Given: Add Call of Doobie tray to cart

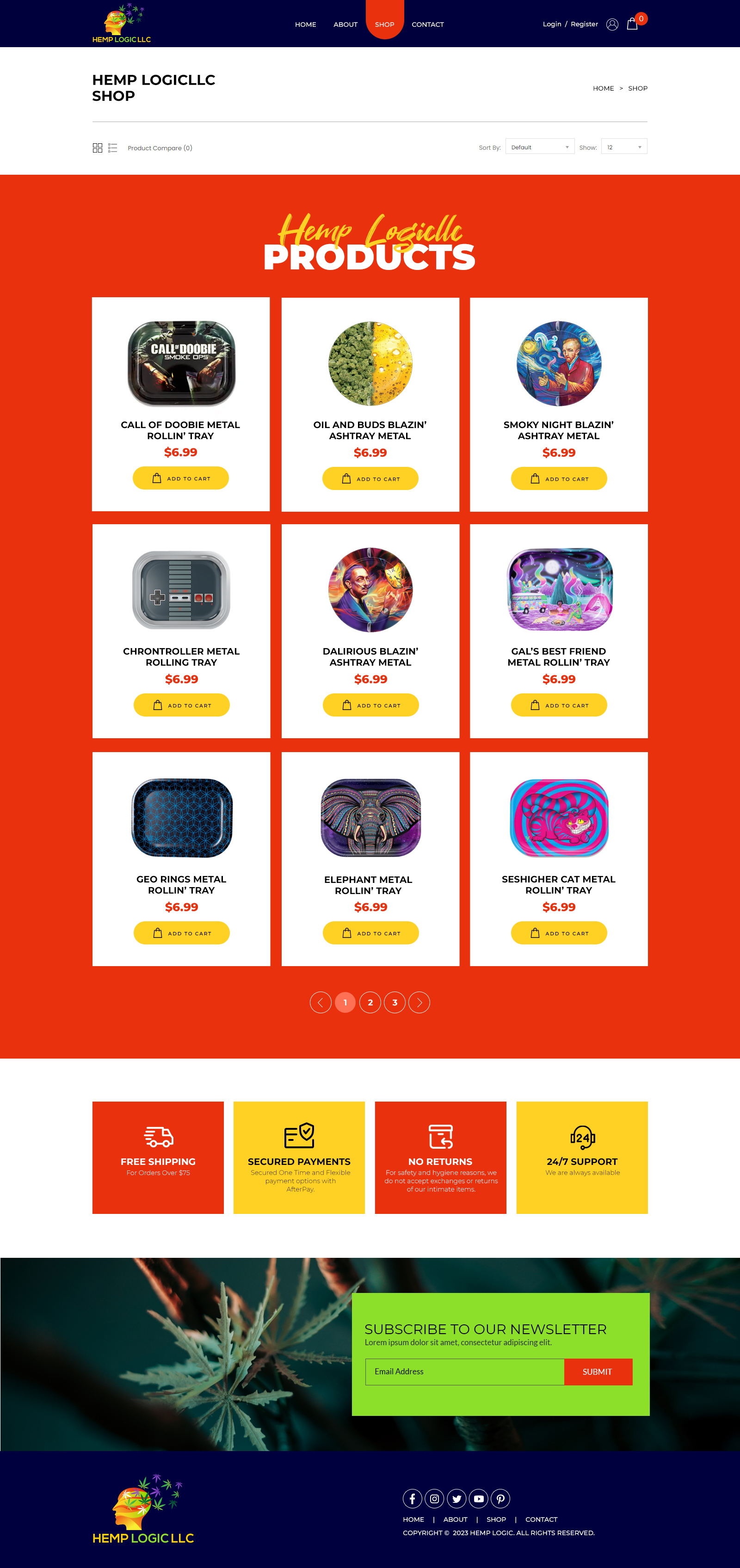Looking at the screenshot, I should 181,478.
